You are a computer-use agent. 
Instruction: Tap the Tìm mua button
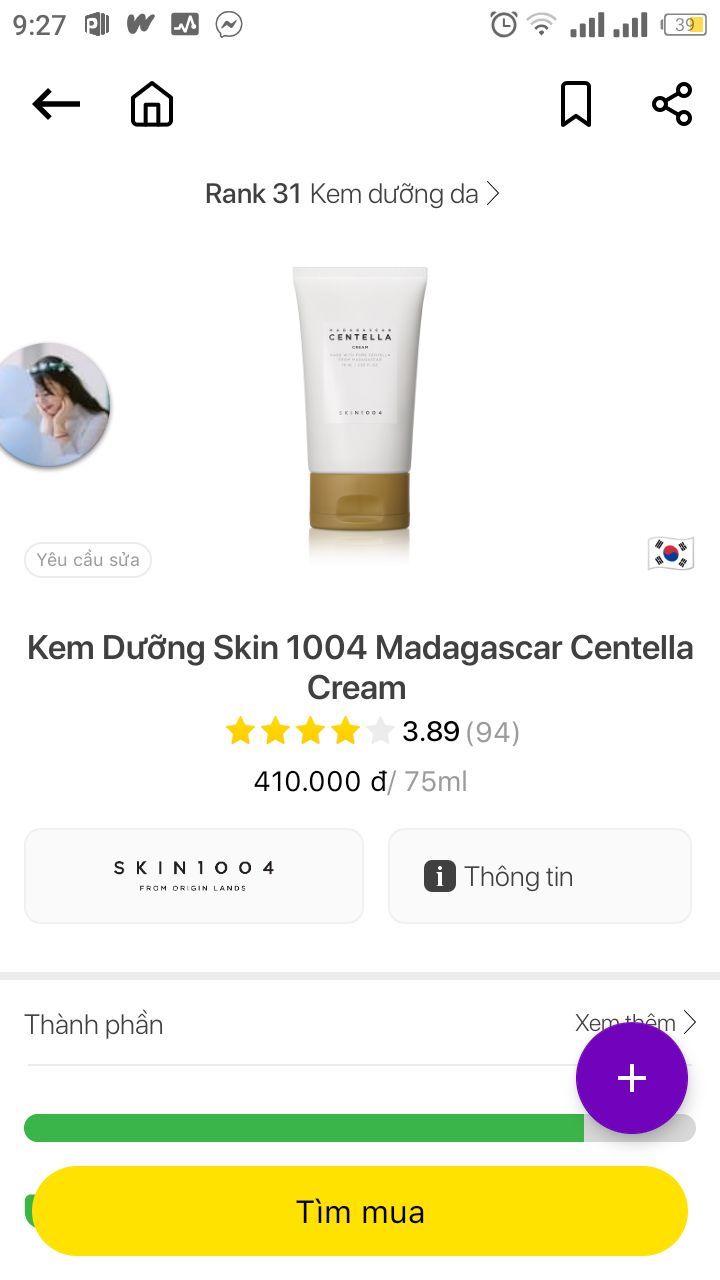[x=360, y=1211]
